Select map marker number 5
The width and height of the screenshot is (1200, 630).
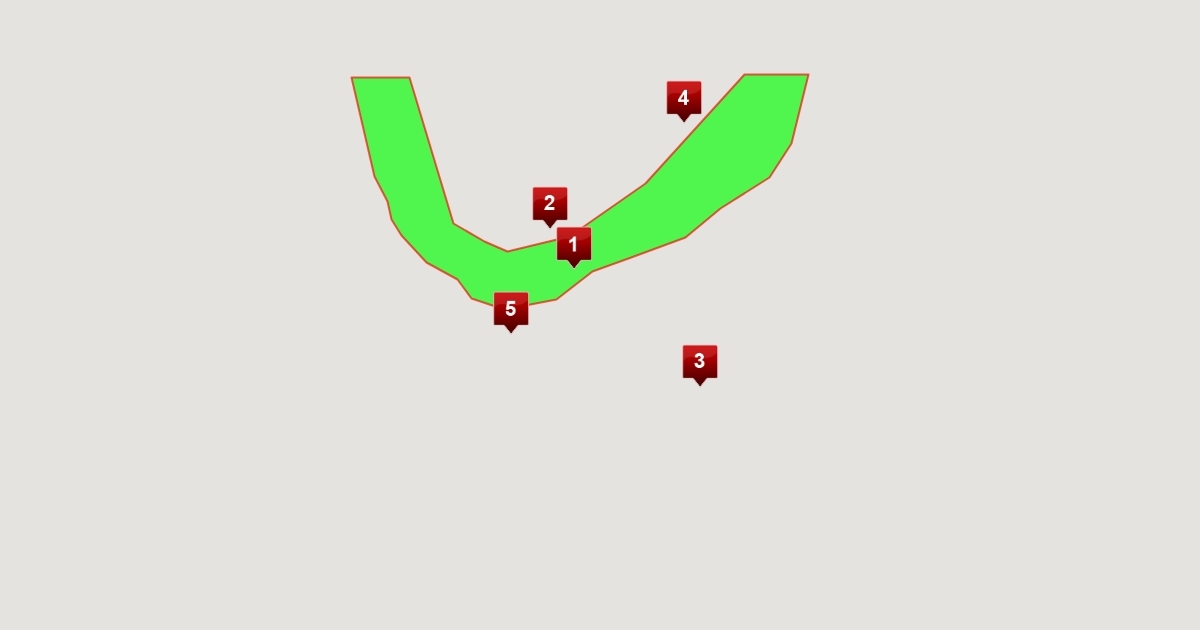pyautogui.click(x=511, y=311)
